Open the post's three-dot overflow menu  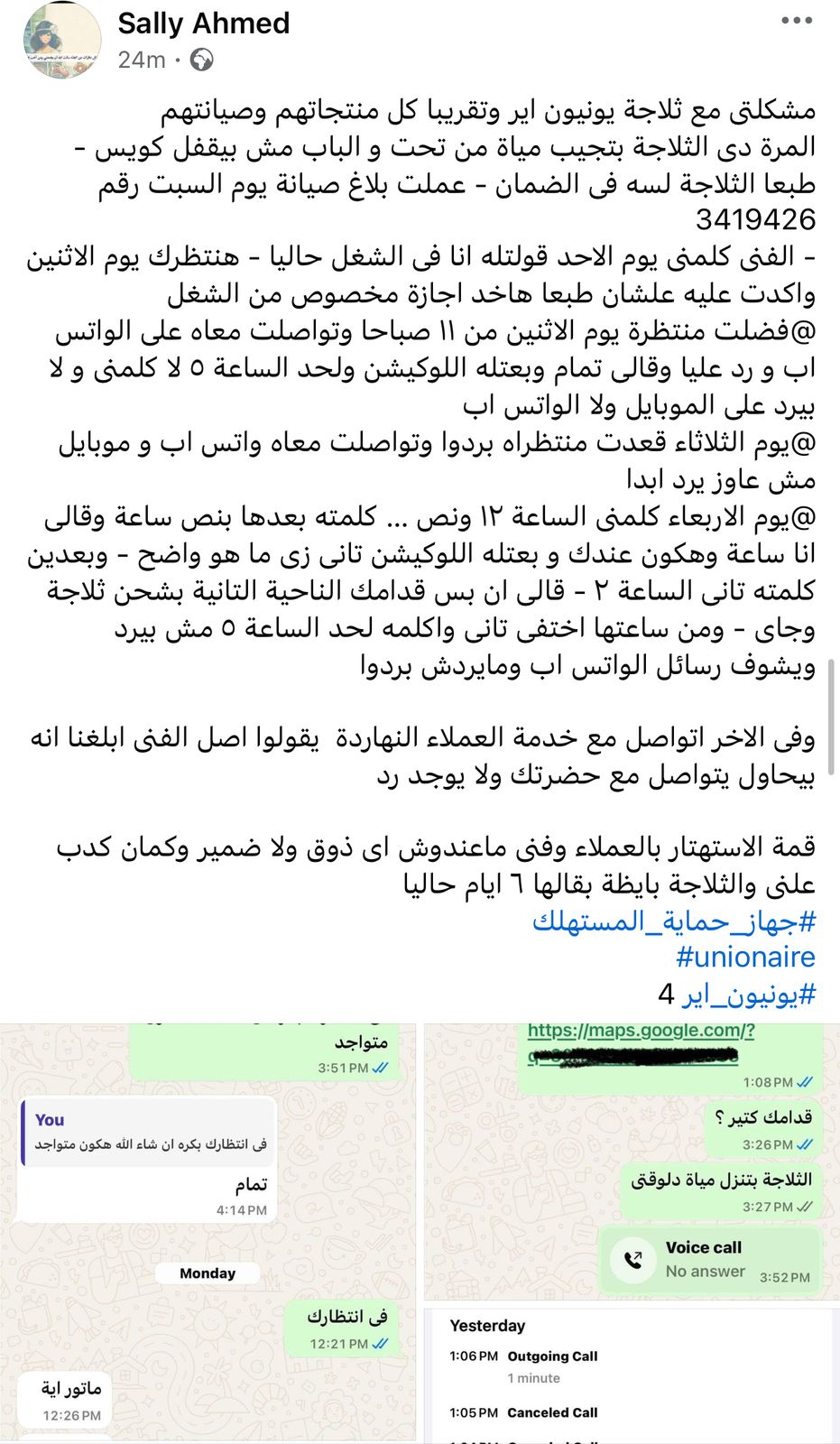(x=796, y=23)
